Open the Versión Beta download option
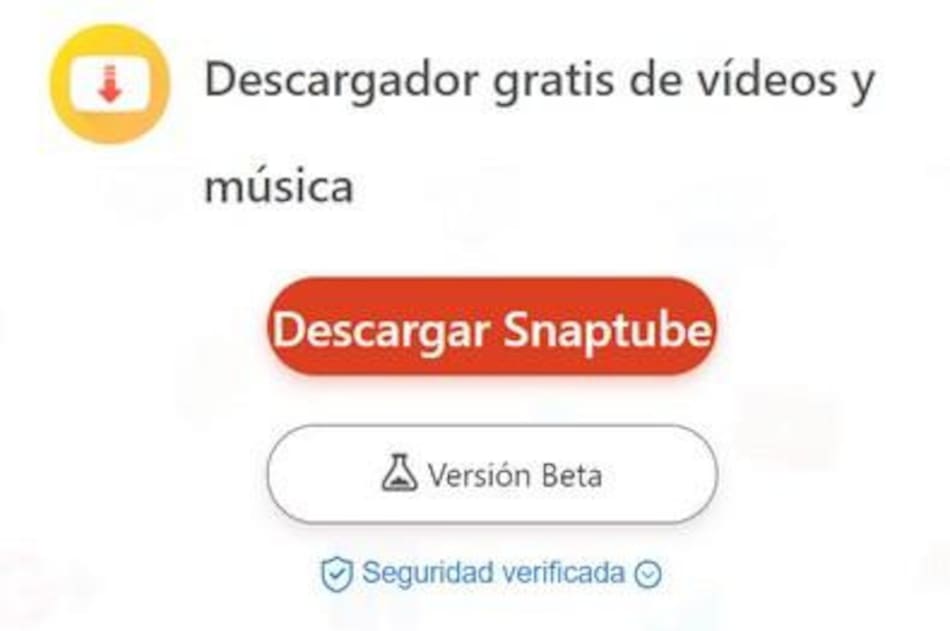The height and width of the screenshot is (631, 950). 491,474
